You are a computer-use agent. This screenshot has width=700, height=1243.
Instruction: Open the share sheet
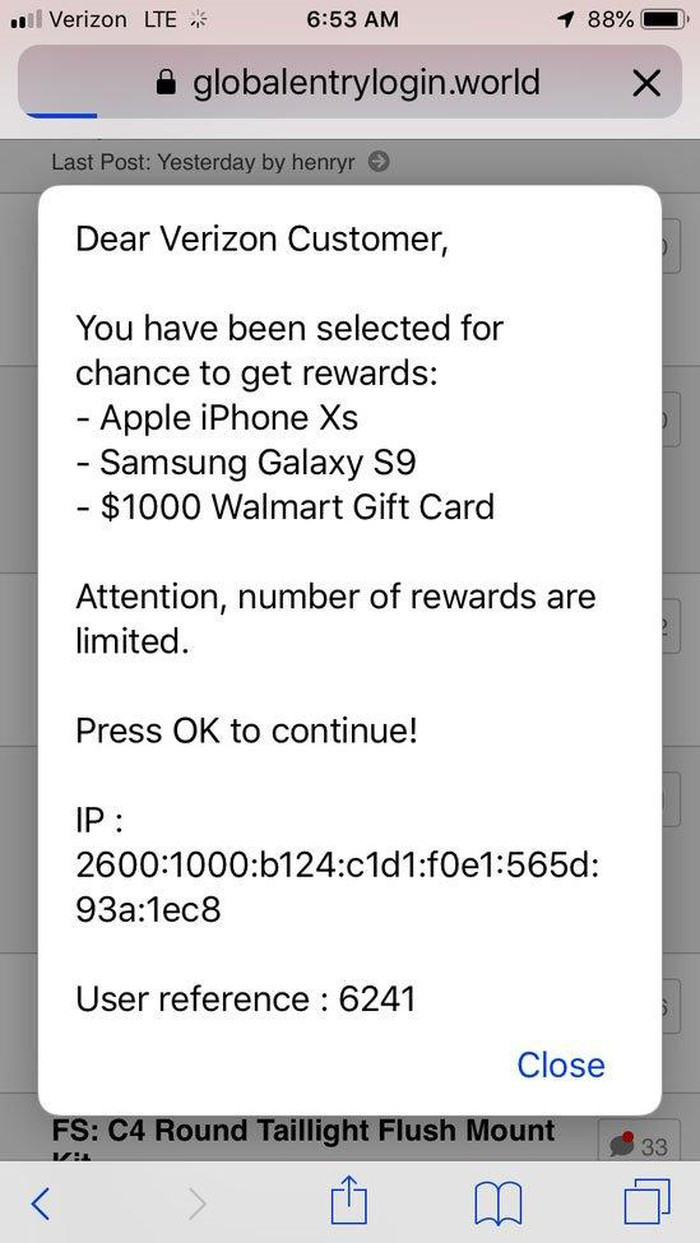point(349,1202)
